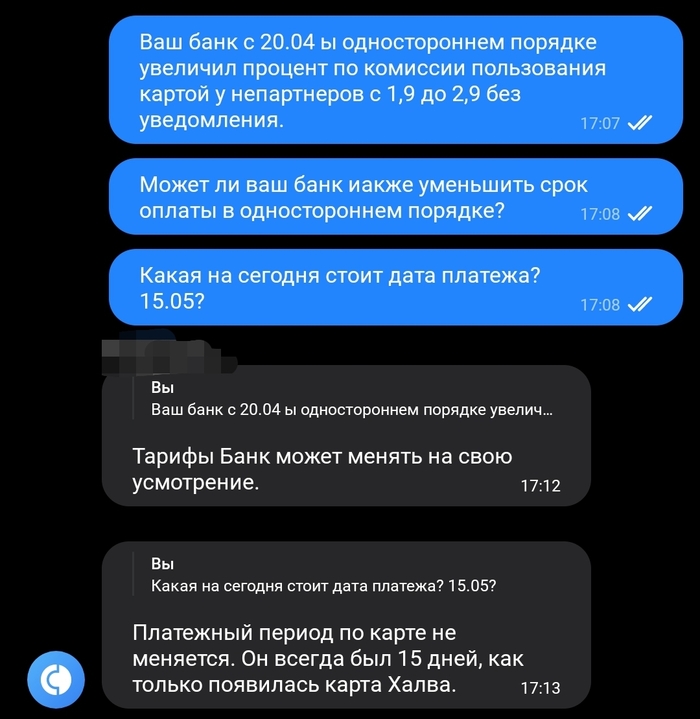Jump to quoted "Какая на сегодня" in the "Платежный период" reply
The width and height of the screenshot is (700, 719).
point(325,577)
